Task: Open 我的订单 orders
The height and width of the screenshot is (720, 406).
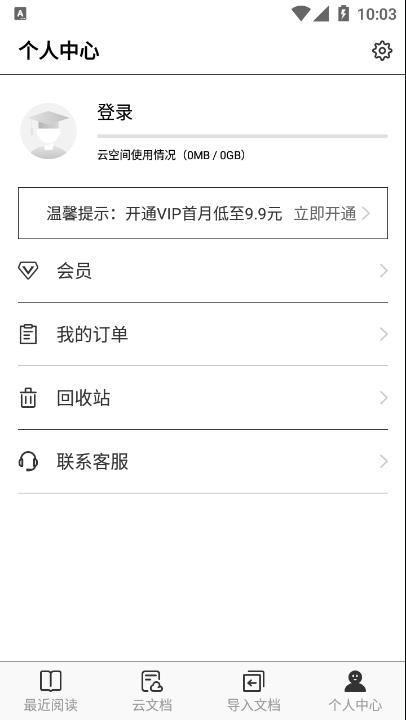Action: pyautogui.click(x=203, y=334)
